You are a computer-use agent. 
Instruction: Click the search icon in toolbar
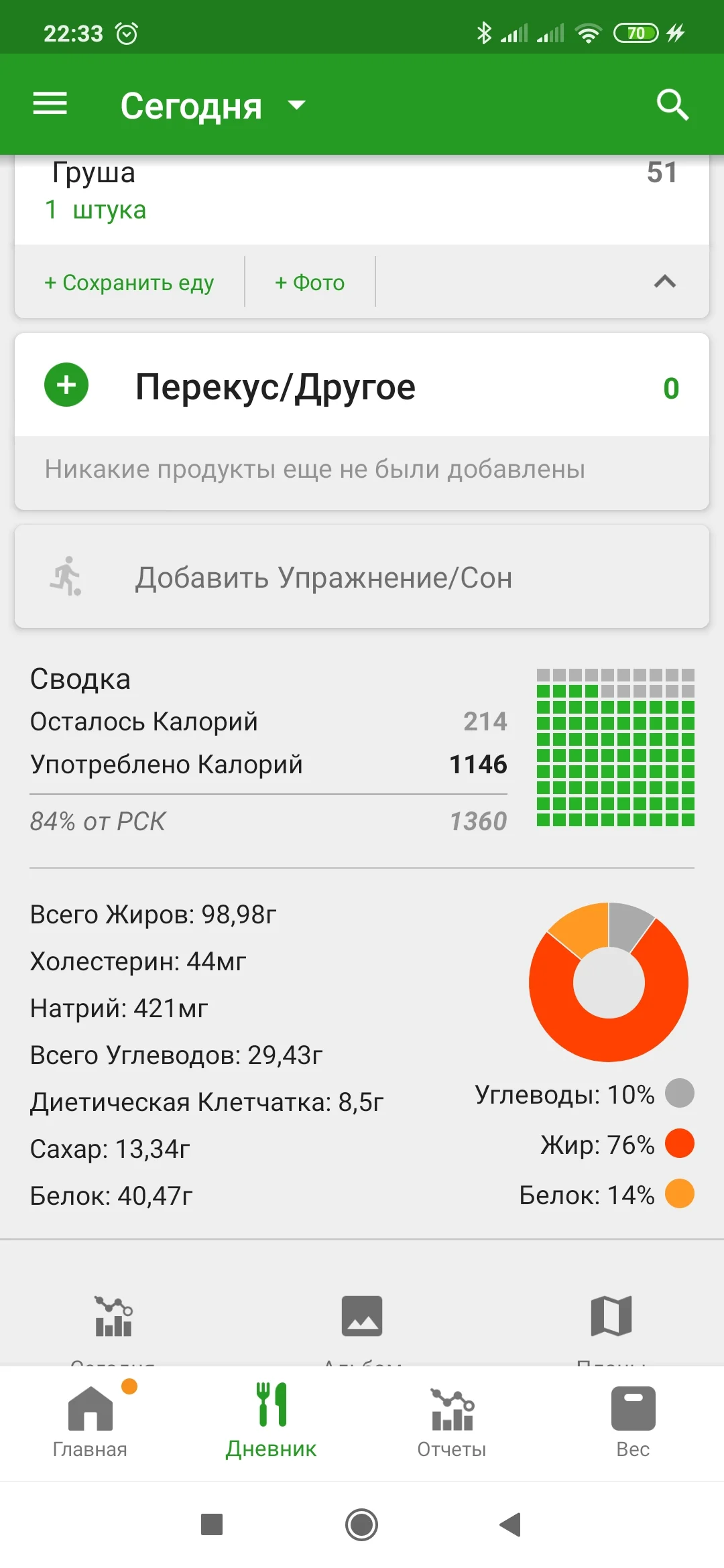(x=673, y=103)
